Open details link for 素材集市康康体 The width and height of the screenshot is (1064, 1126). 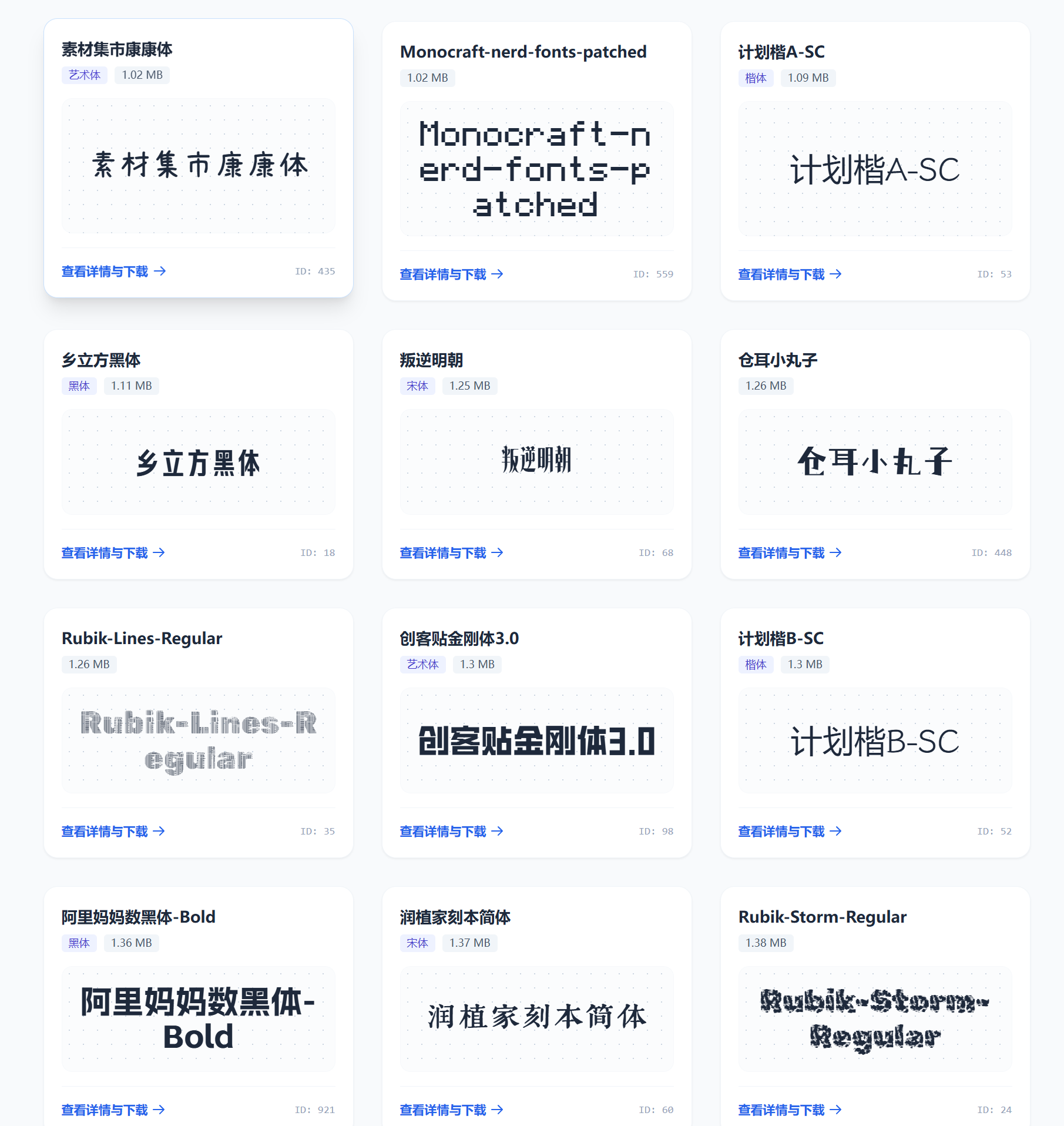tap(113, 272)
